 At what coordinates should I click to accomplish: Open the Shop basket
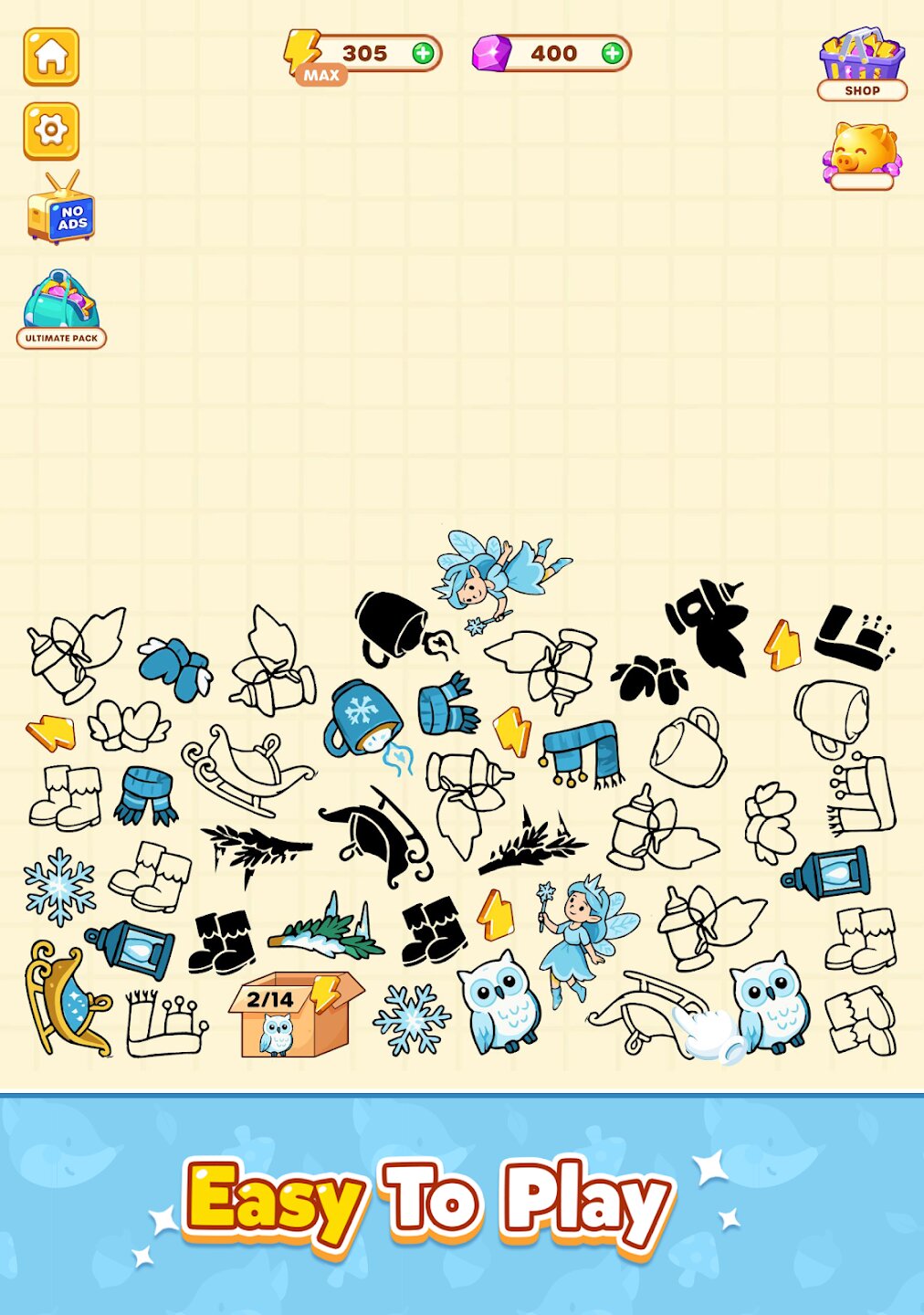pos(862,62)
